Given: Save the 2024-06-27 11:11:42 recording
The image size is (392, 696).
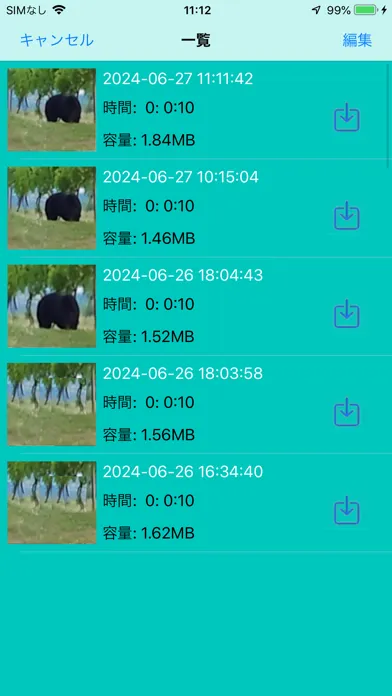Looking at the screenshot, I should (347, 117).
